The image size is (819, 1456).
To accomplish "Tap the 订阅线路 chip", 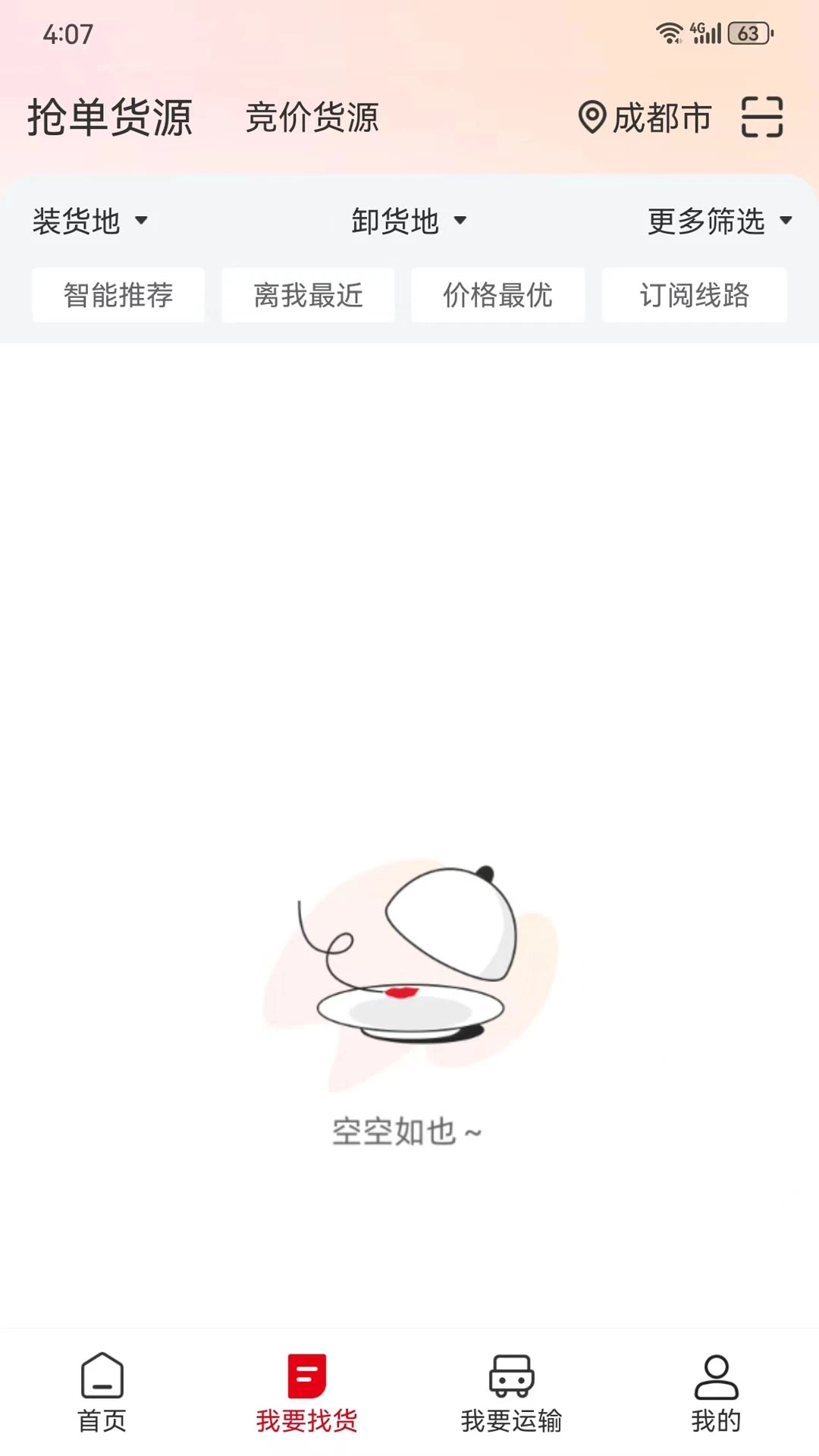I will coord(694,295).
